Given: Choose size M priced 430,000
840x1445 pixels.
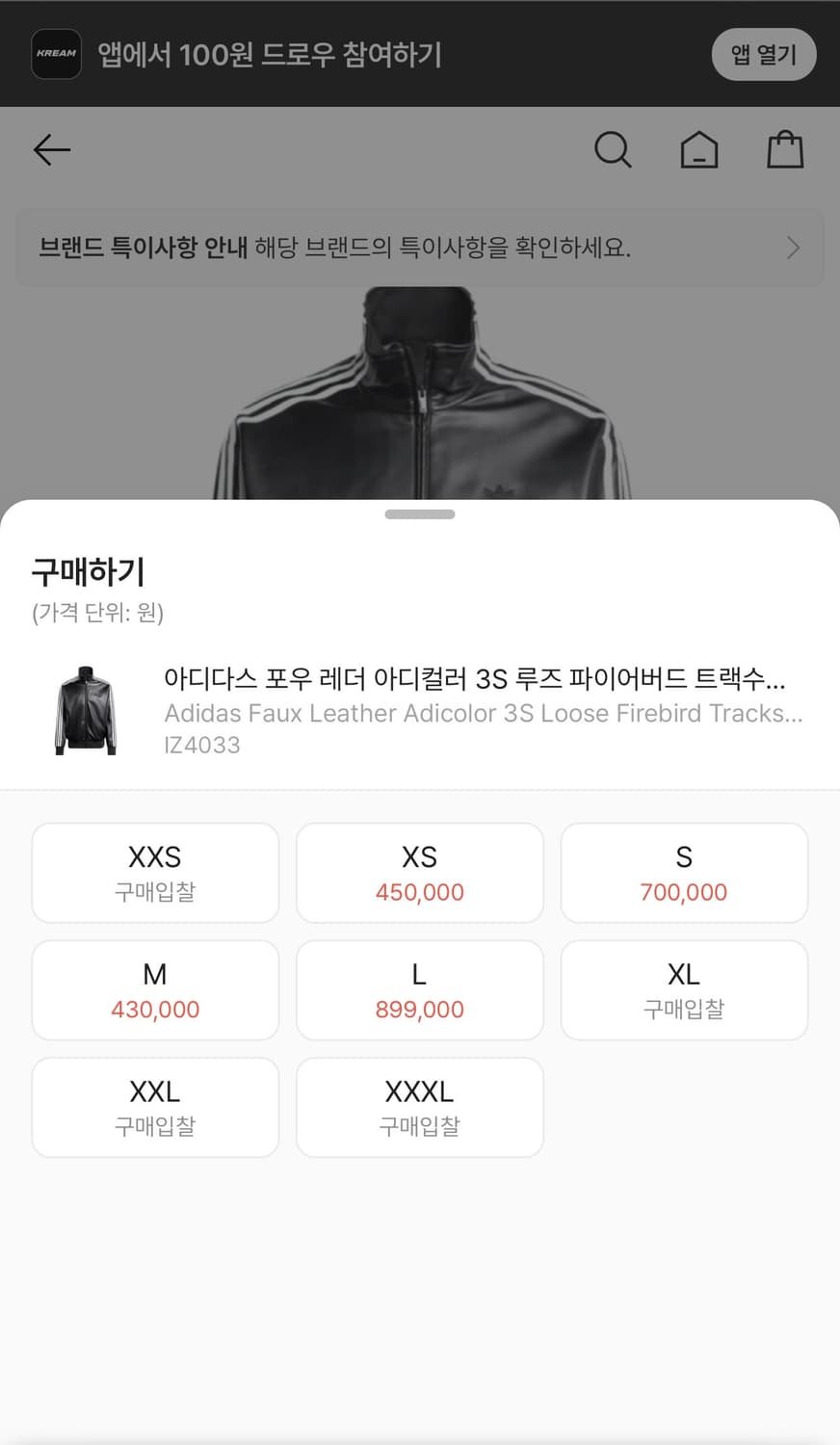Looking at the screenshot, I should 155,989.
